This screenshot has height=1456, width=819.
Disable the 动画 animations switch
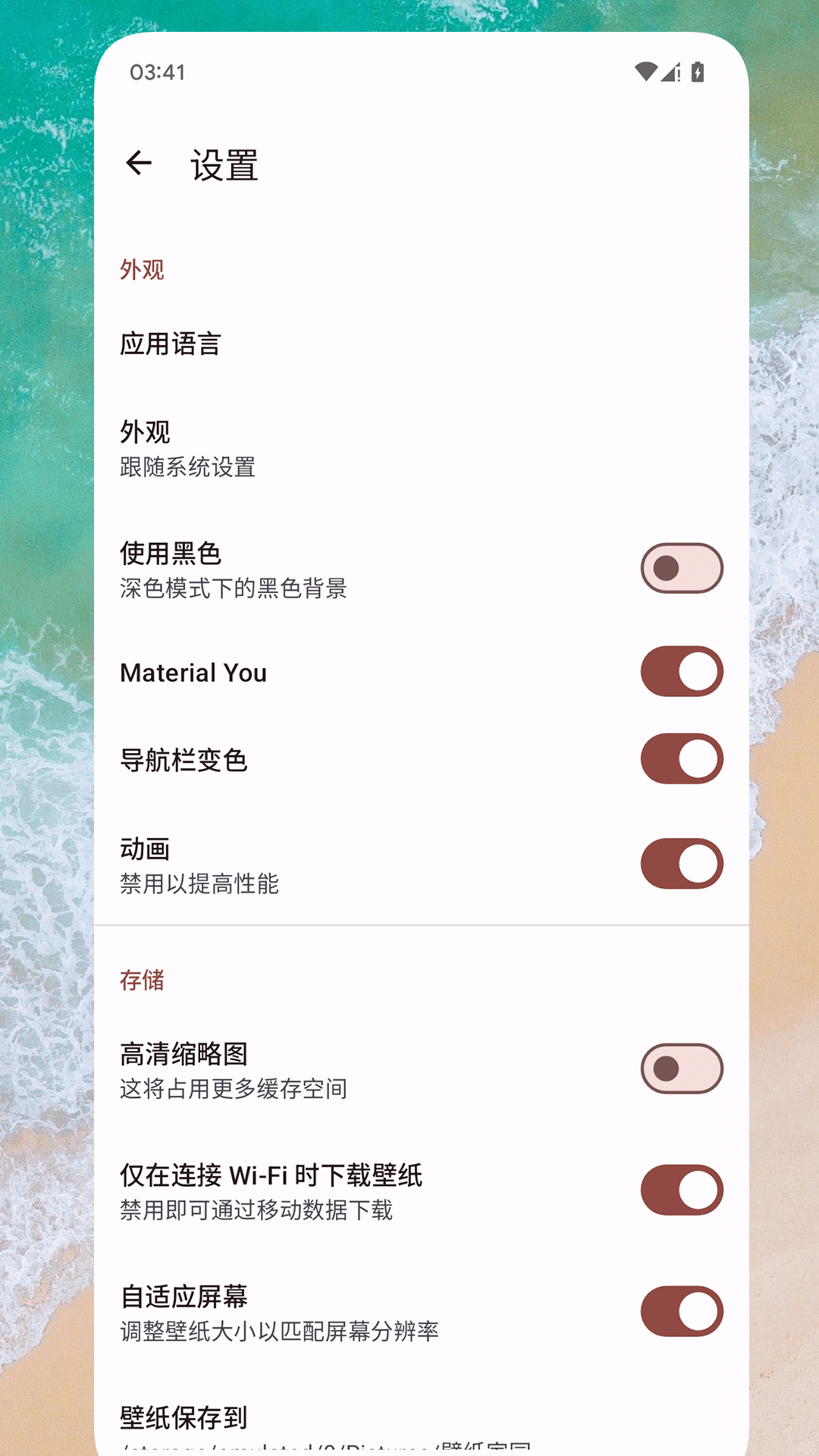680,862
